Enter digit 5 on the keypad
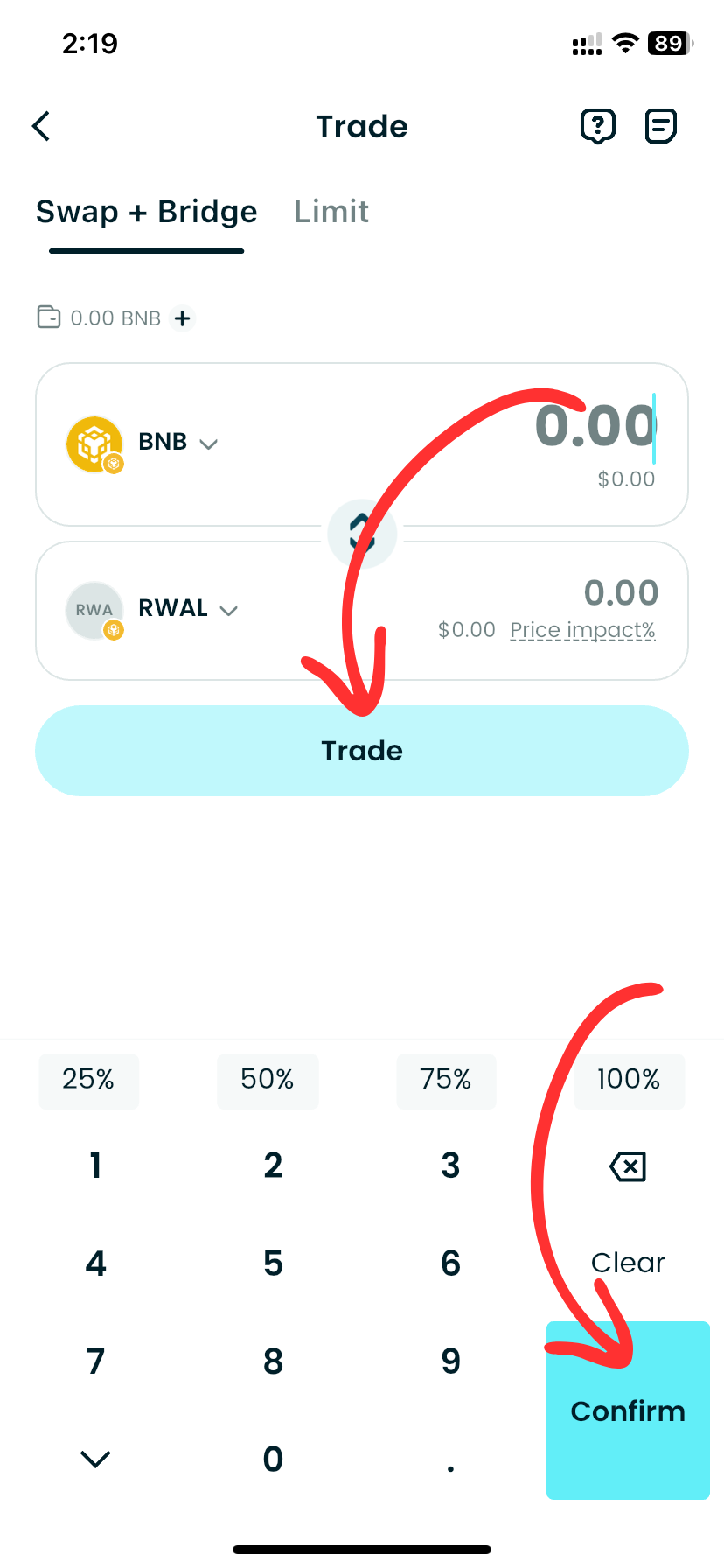 pyautogui.click(x=273, y=1263)
